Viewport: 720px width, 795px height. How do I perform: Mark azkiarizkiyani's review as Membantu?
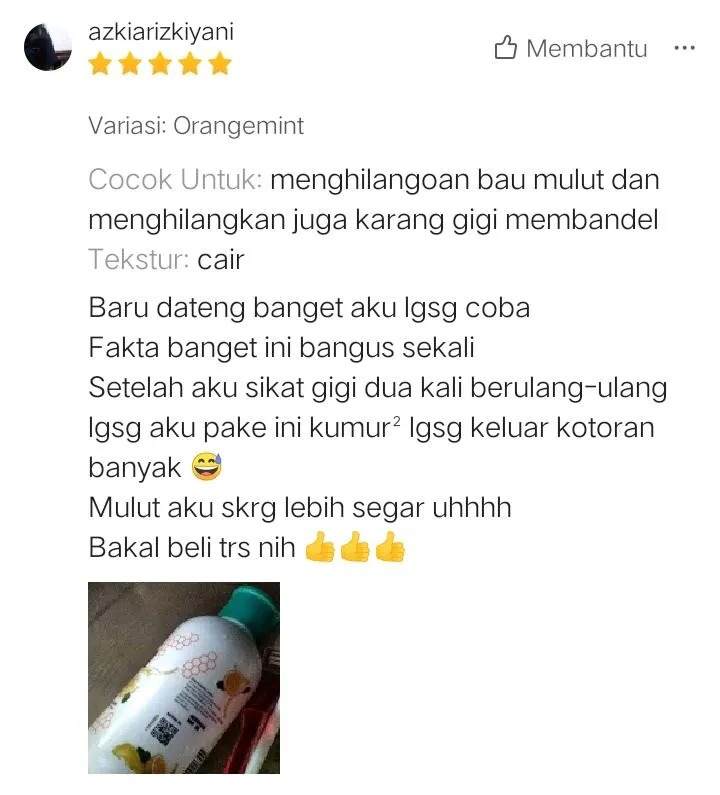pos(571,48)
